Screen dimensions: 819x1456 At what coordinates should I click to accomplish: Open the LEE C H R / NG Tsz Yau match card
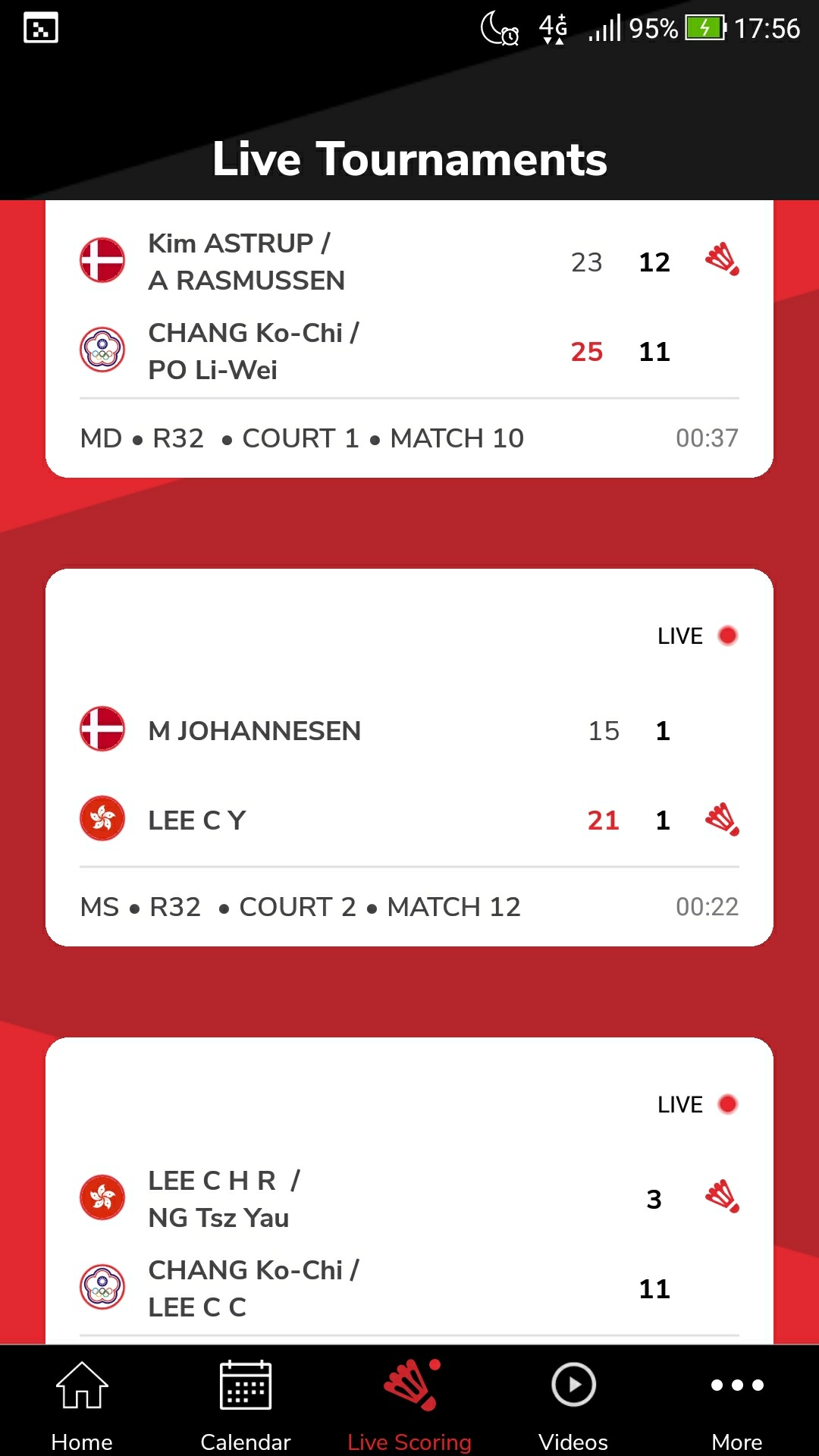tap(409, 1191)
